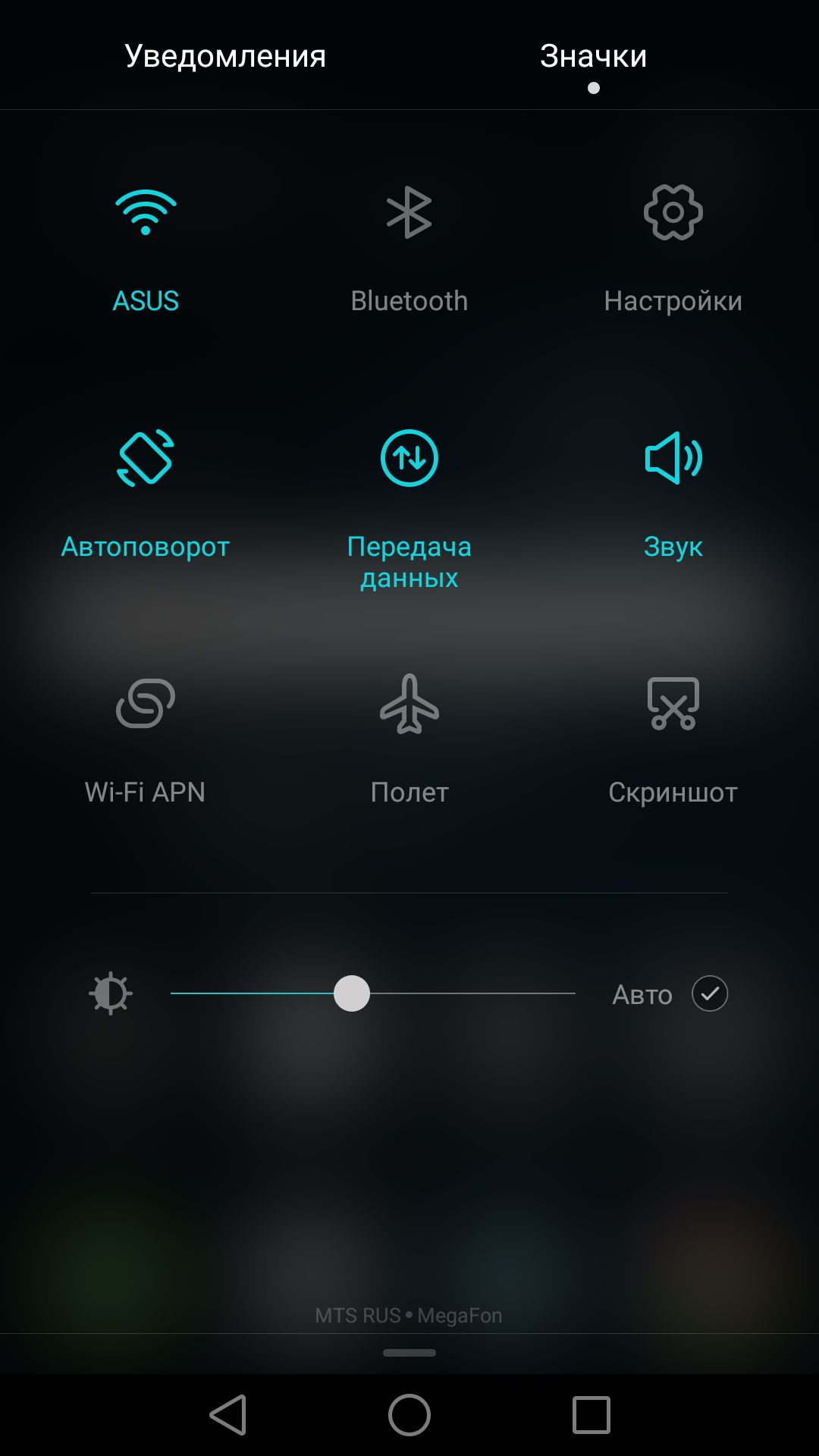The image size is (819, 1456).
Task: Switch to the Уведомления tab
Action: pyautogui.click(x=225, y=57)
